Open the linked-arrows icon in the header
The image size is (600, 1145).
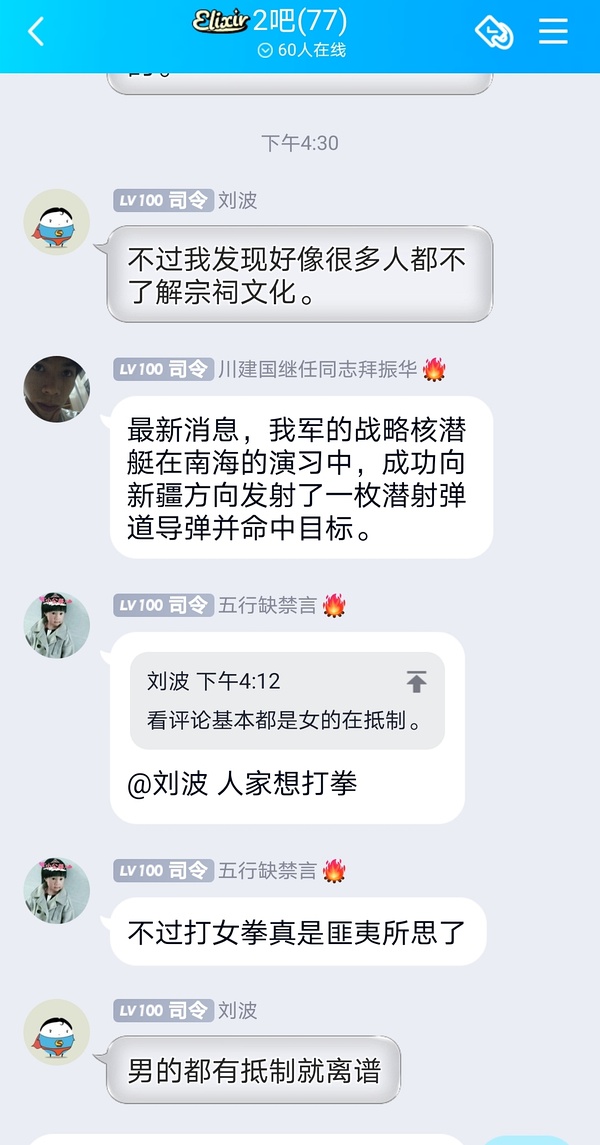494,32
